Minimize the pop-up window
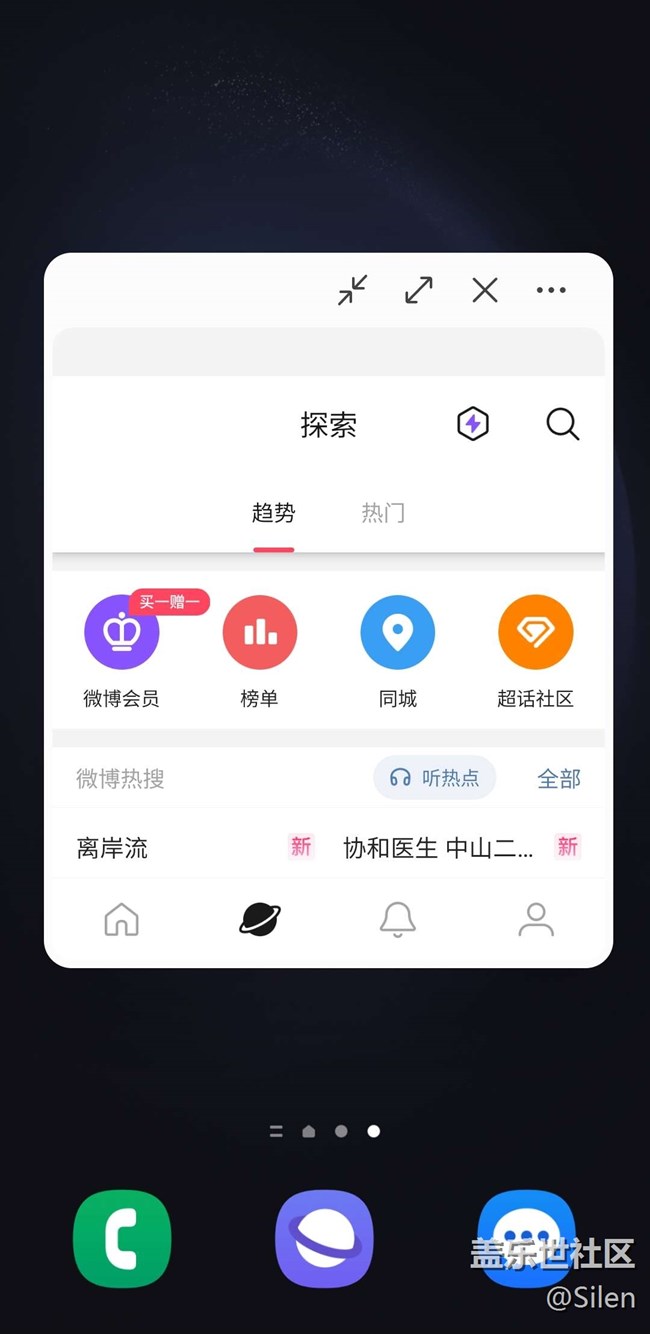650x1334 pixels. 352,290
